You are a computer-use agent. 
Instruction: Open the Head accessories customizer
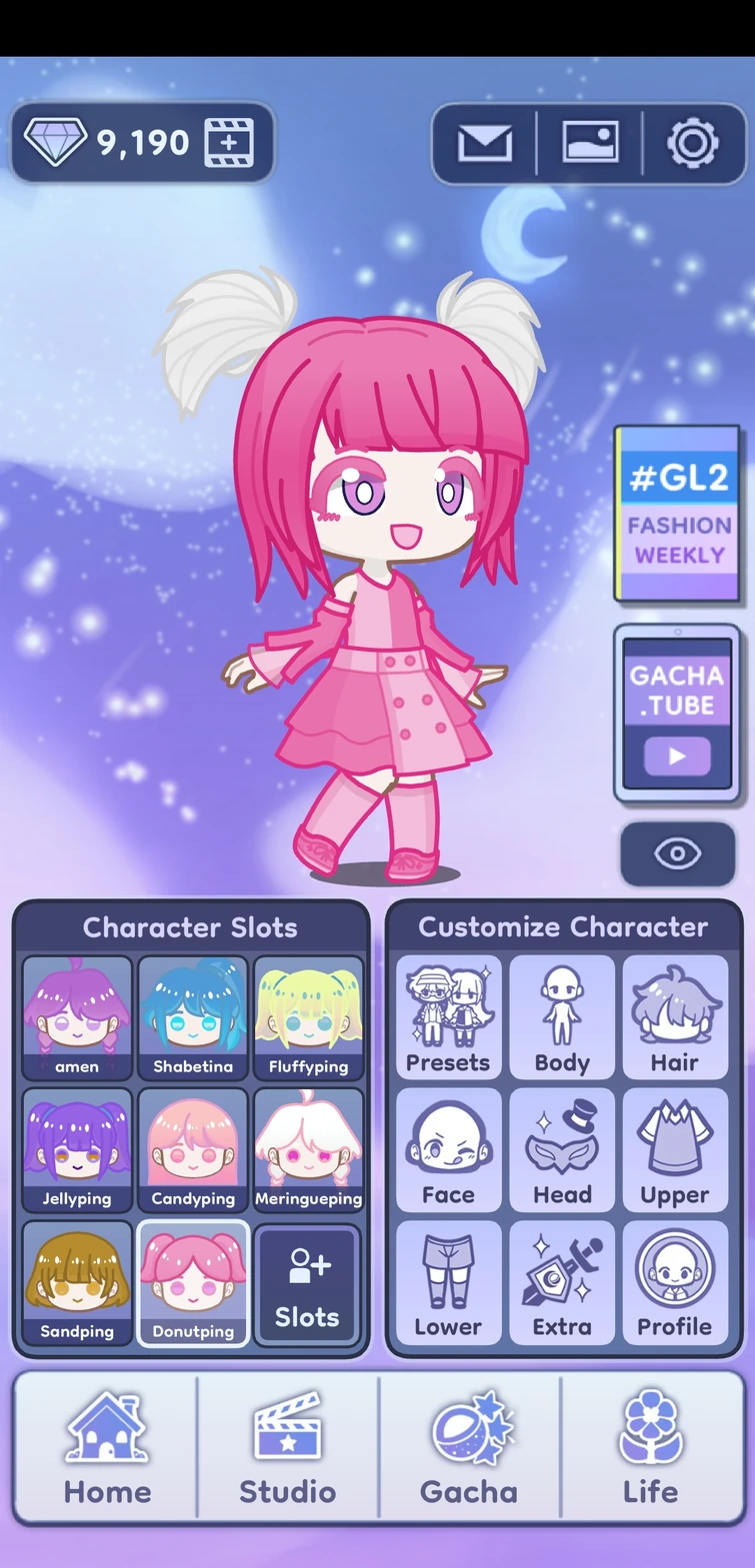562,1149
